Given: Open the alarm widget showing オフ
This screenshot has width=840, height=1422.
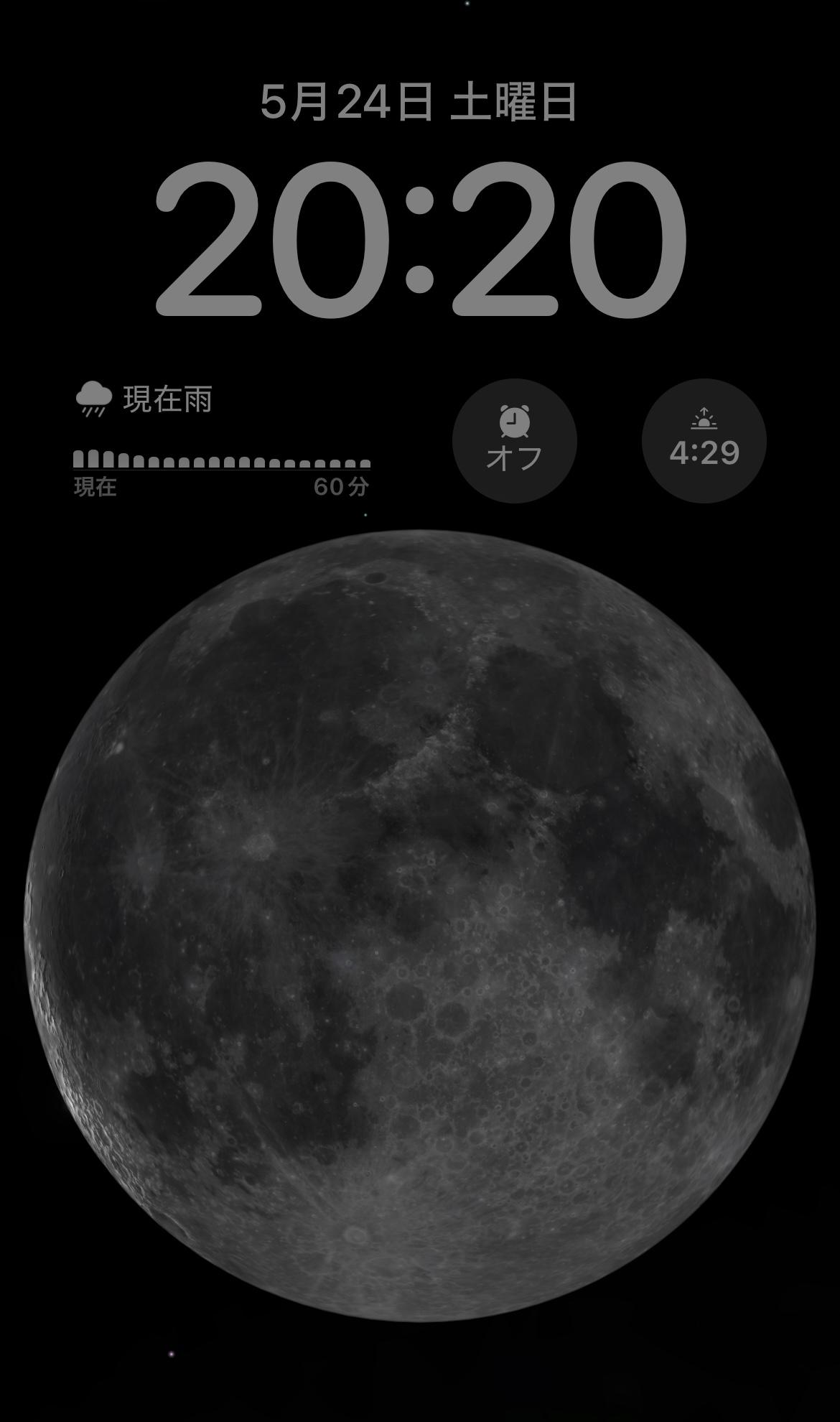Looking at the screenshot, I should point(514,440).
